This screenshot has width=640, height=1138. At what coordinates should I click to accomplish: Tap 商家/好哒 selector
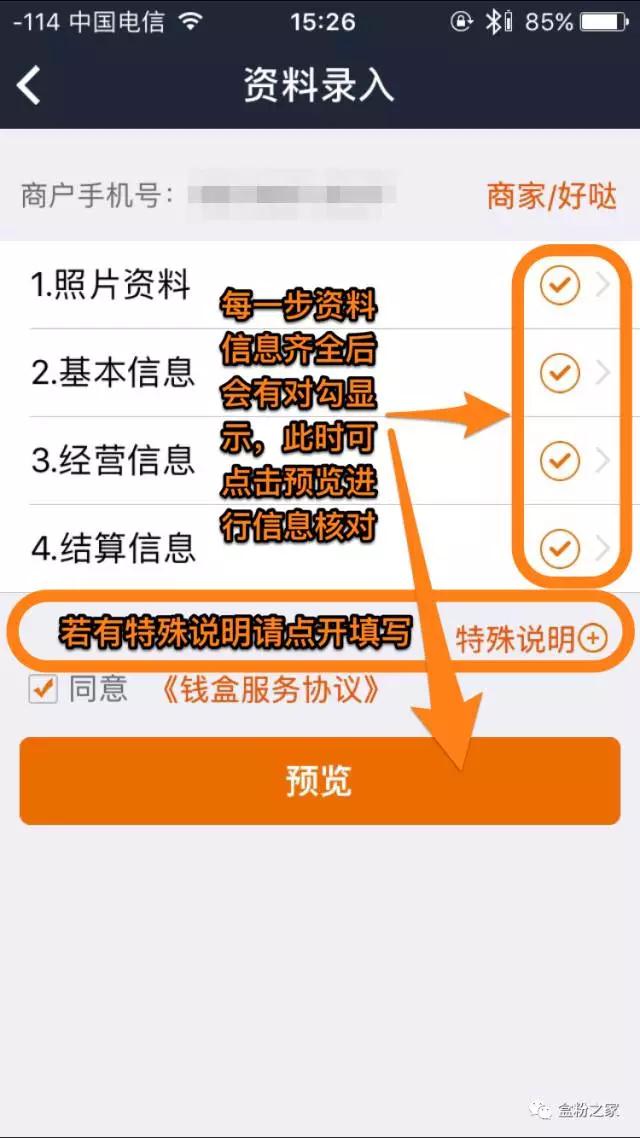[x=551, y=196]
